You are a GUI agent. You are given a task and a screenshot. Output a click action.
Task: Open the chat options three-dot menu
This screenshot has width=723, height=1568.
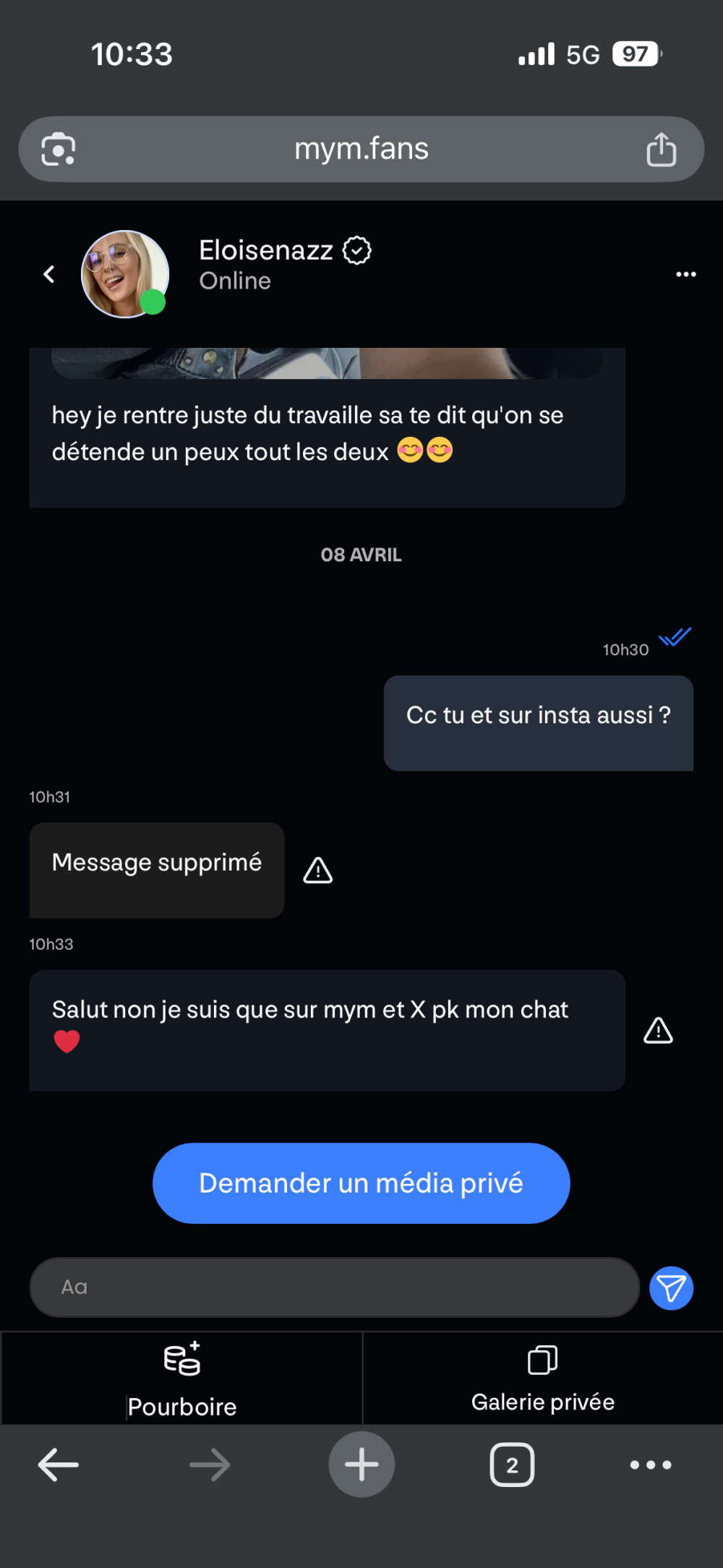pos(685,274)
